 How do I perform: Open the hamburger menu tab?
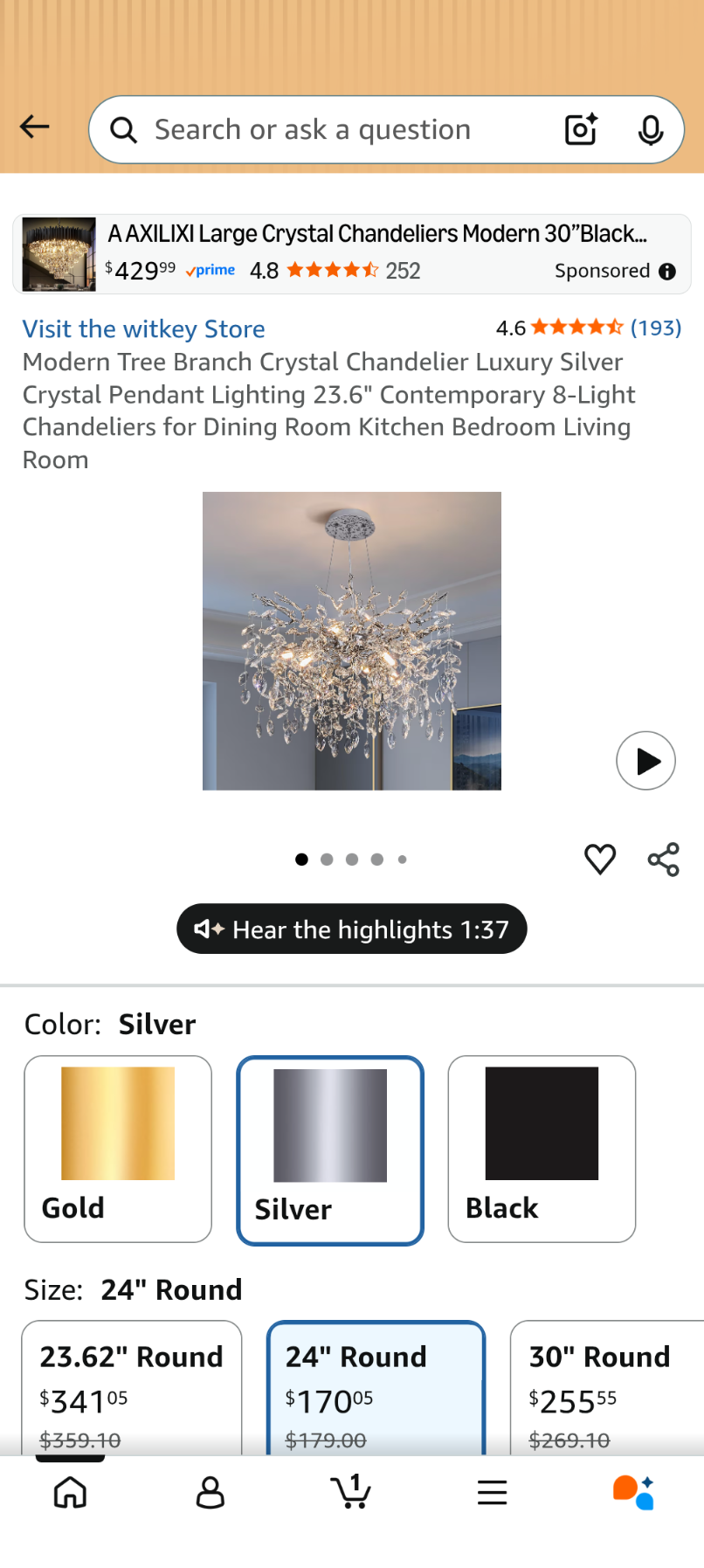[493, 1493]
